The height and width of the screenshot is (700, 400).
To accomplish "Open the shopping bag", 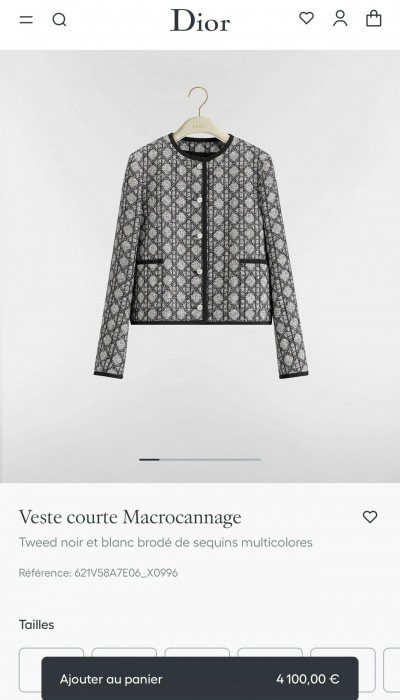I will tap(374, 19).
